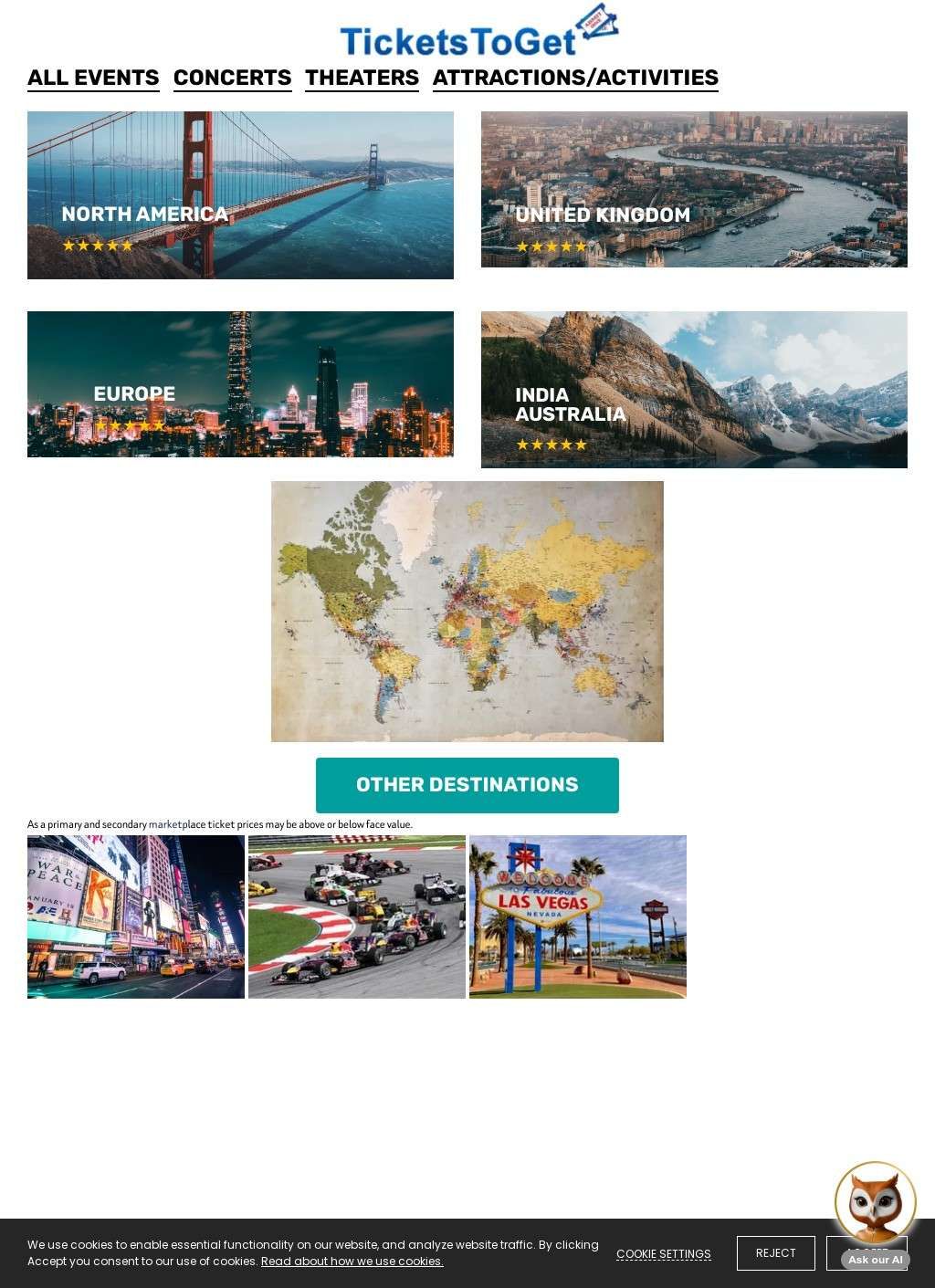Open the Times Square photo tile
This screenshot has width=935, height=1288.
(x=136, y=916)
